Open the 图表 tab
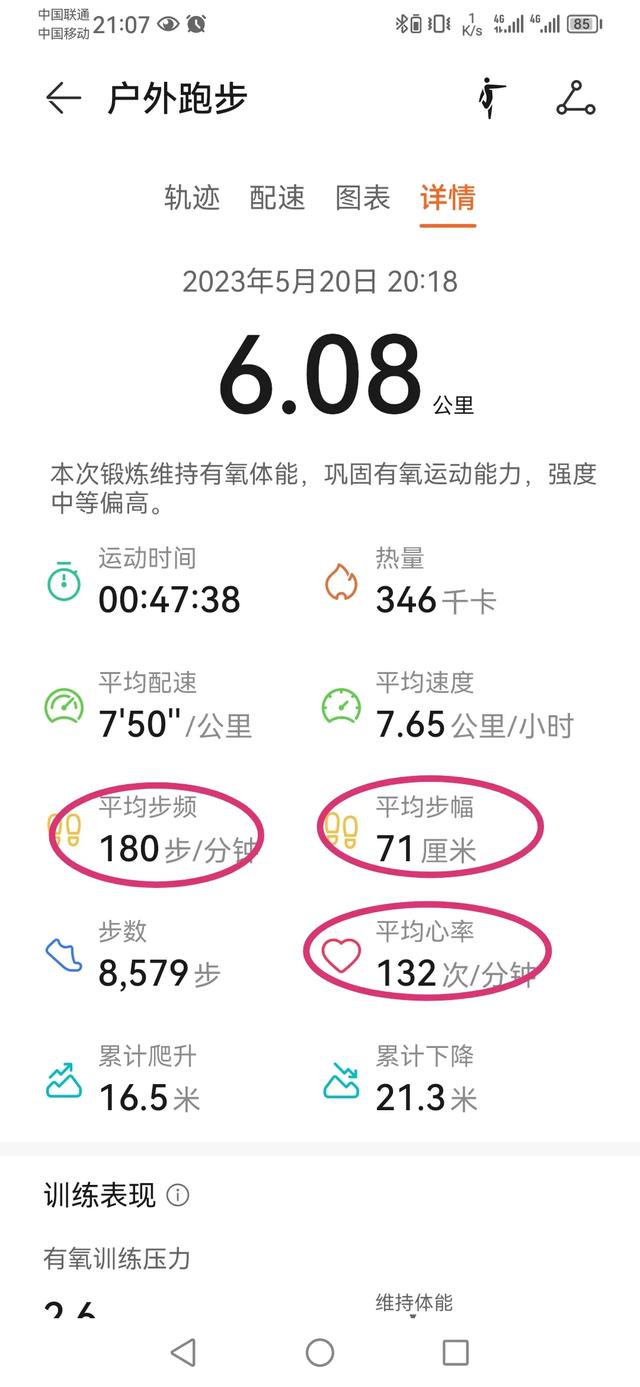The image size is (640, 1387). coord(362,197)
